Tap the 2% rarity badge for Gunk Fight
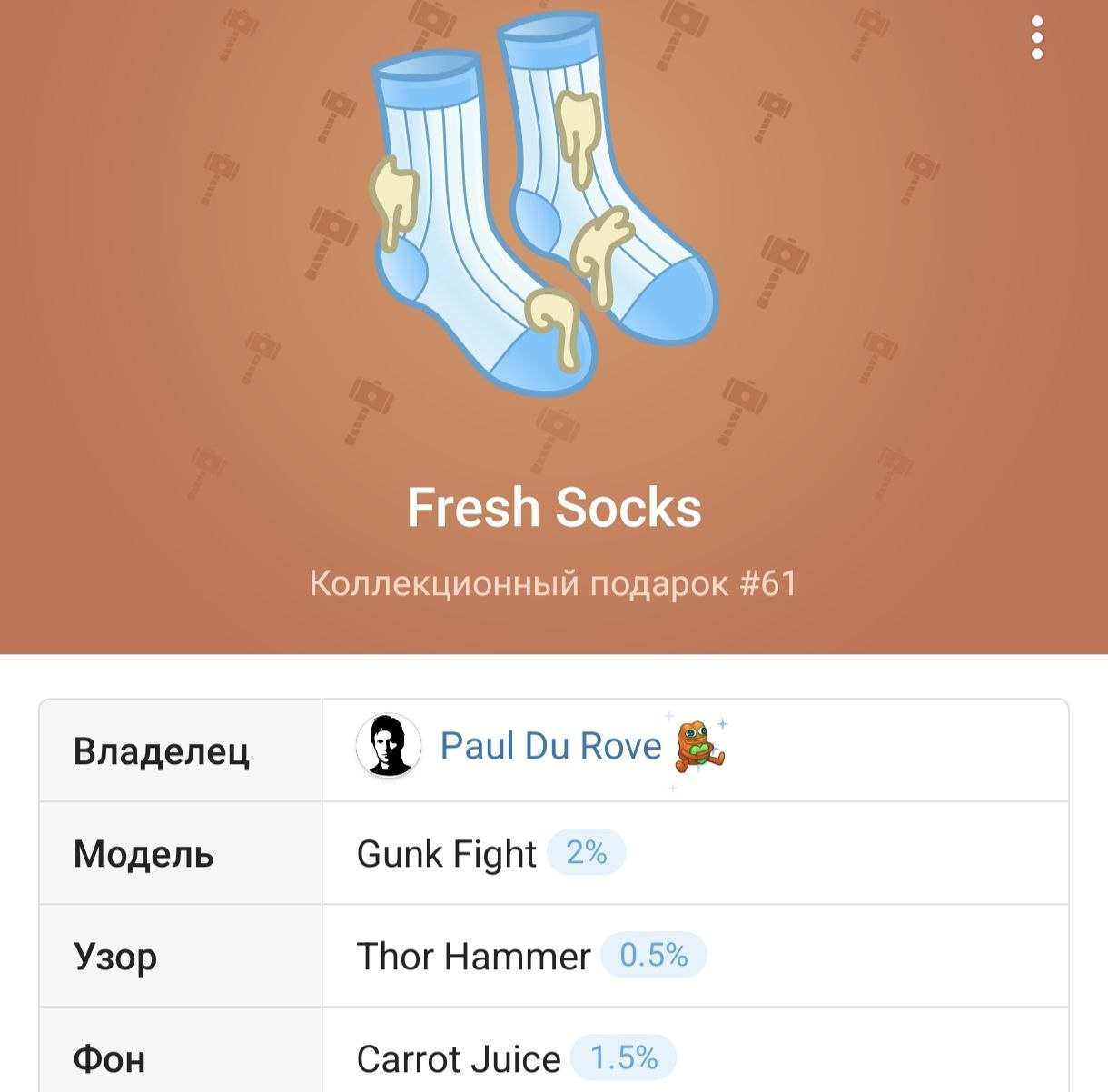Screen dimensions: 1108x1092 point(586,852)
